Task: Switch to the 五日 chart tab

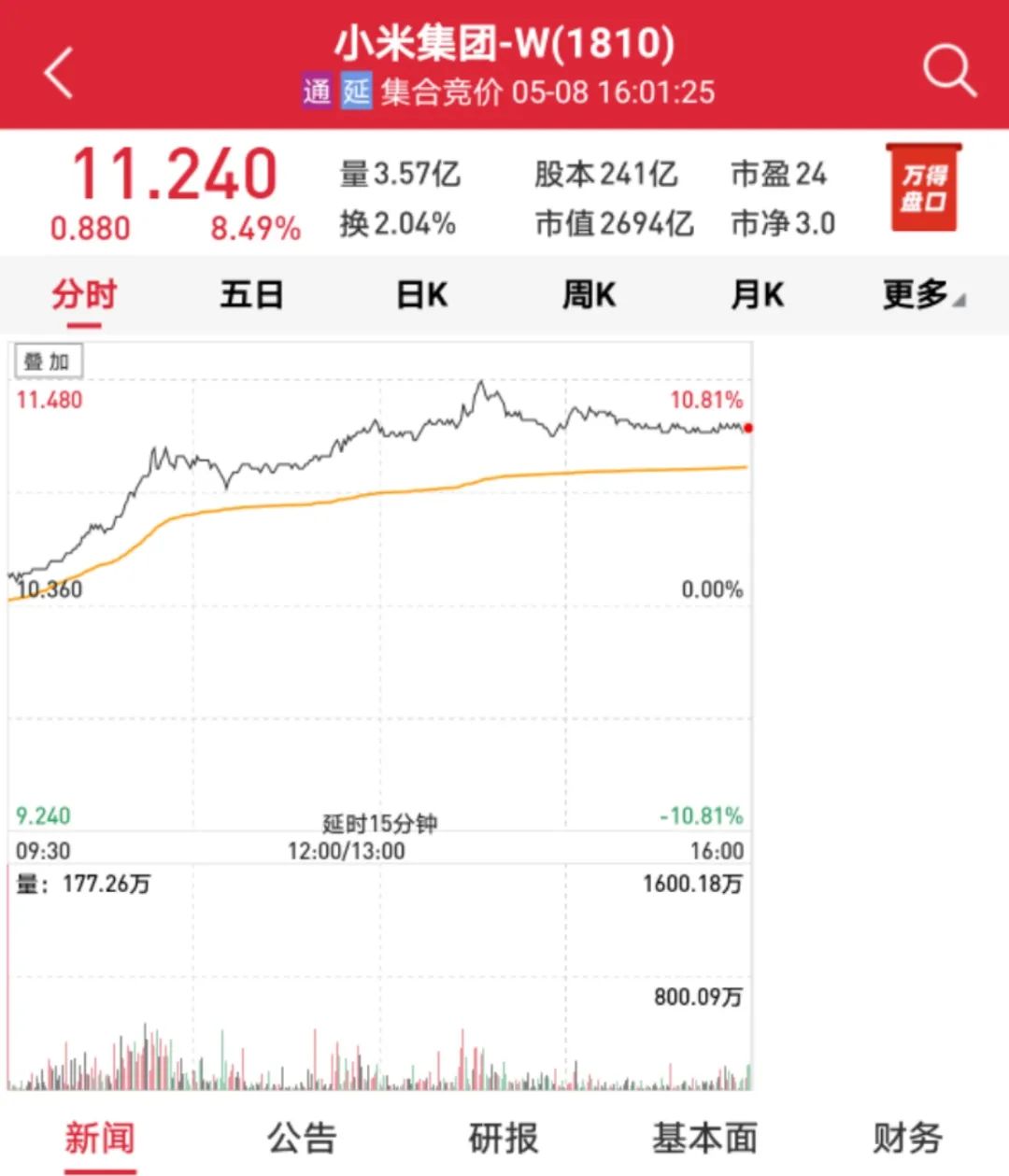Action: click(x=252, y=295)
